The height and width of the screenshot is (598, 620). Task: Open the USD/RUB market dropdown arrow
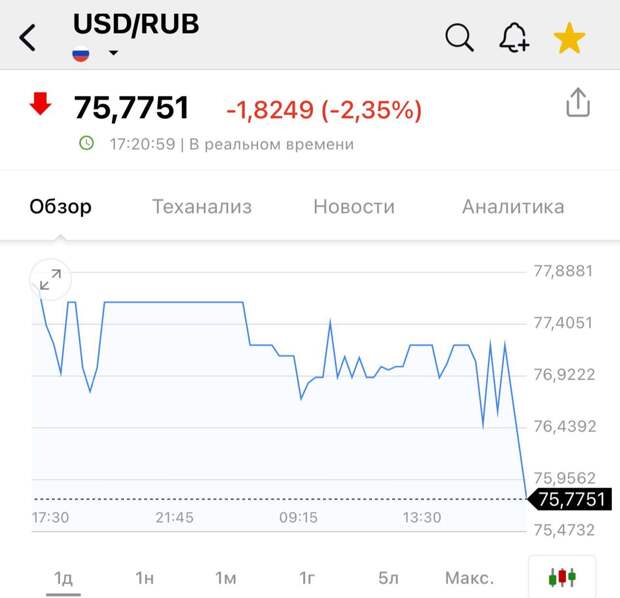pyautogui.click(x=113, y=53)
